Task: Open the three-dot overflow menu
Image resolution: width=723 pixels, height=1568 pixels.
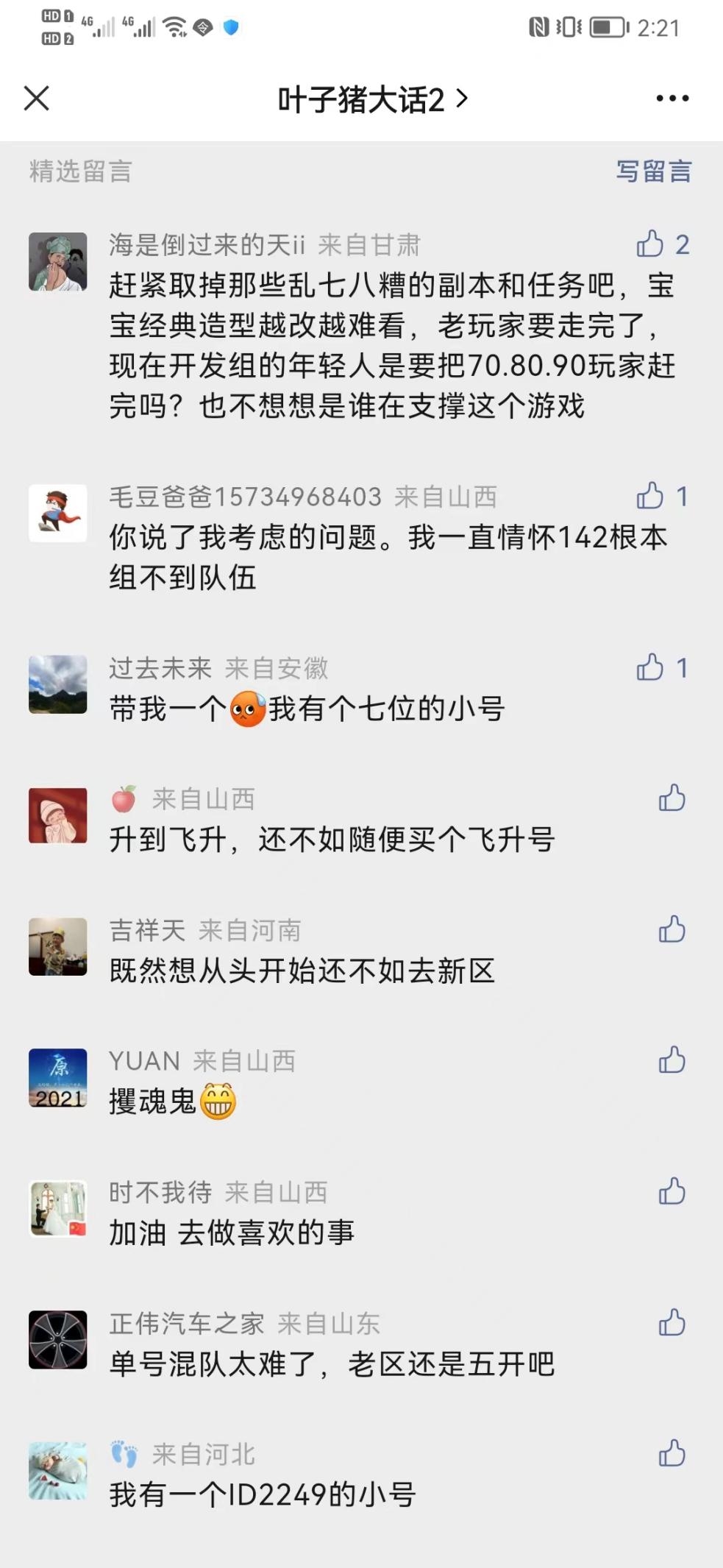Action: click(x=672, y=98)
